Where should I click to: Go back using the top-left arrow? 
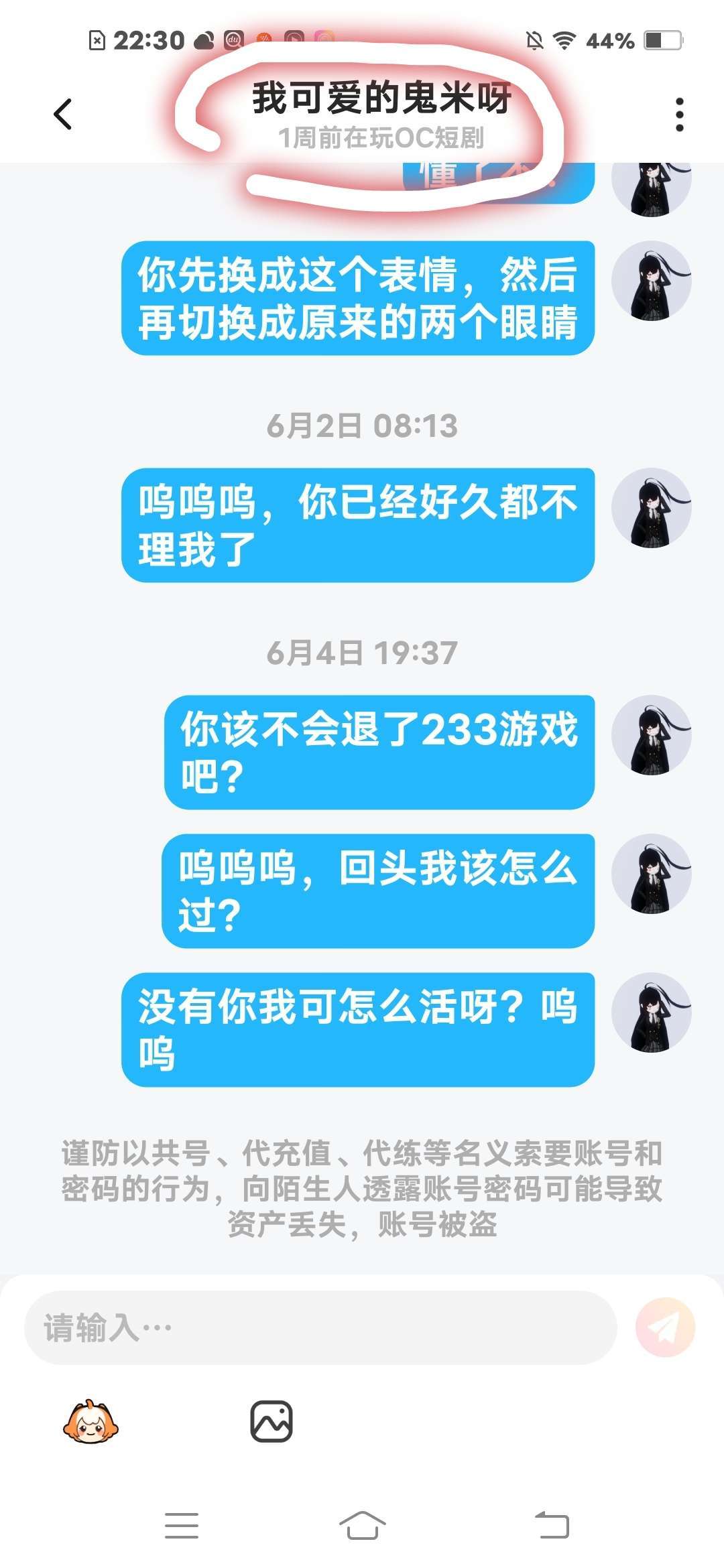(62, 114)
